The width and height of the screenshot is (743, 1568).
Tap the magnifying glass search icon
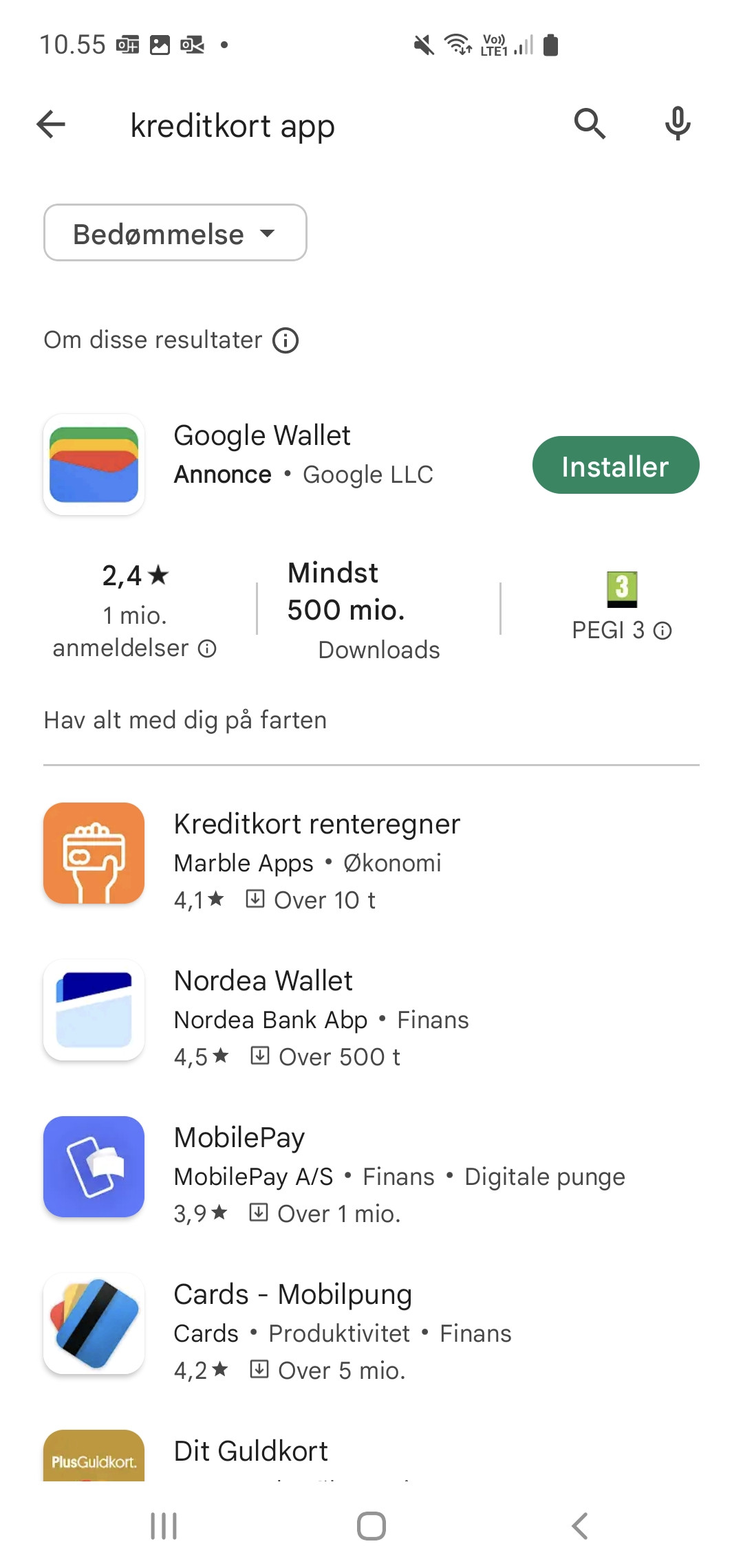pos(590,124)
